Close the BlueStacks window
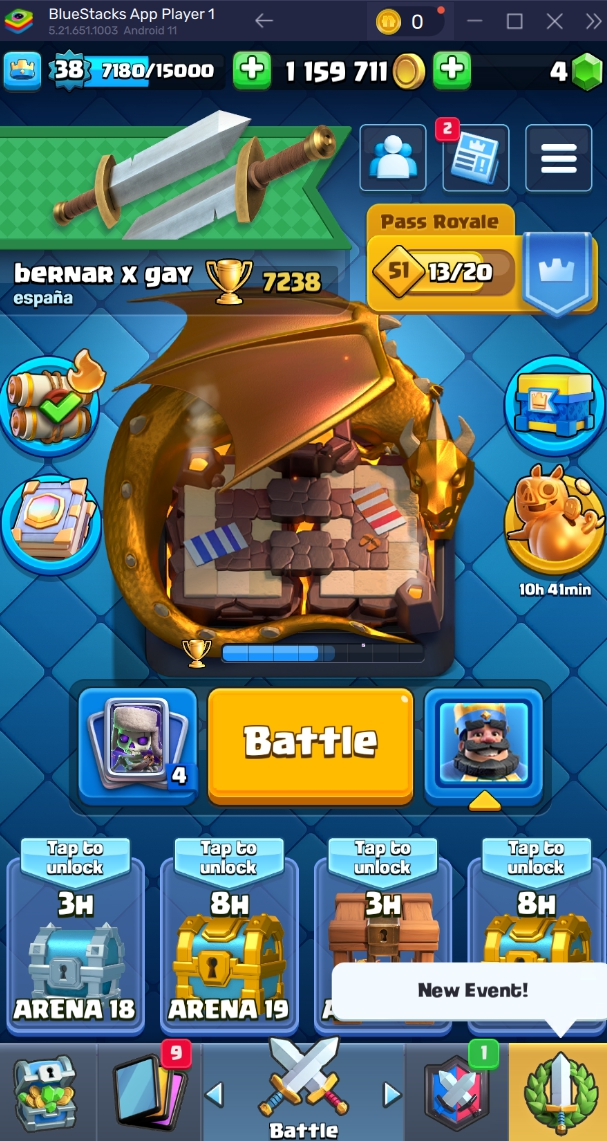607x1141 pixels. click(555, 21)
